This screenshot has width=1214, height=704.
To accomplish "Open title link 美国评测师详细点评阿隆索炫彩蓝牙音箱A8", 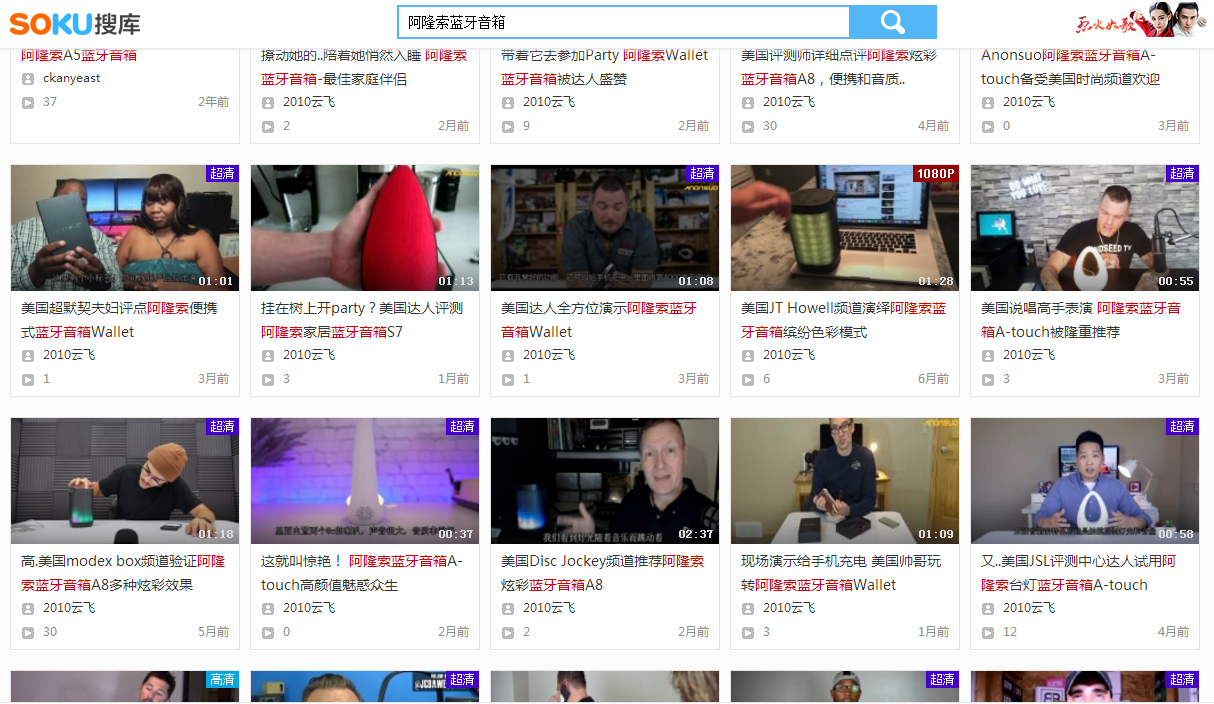I will coord(839,67).
